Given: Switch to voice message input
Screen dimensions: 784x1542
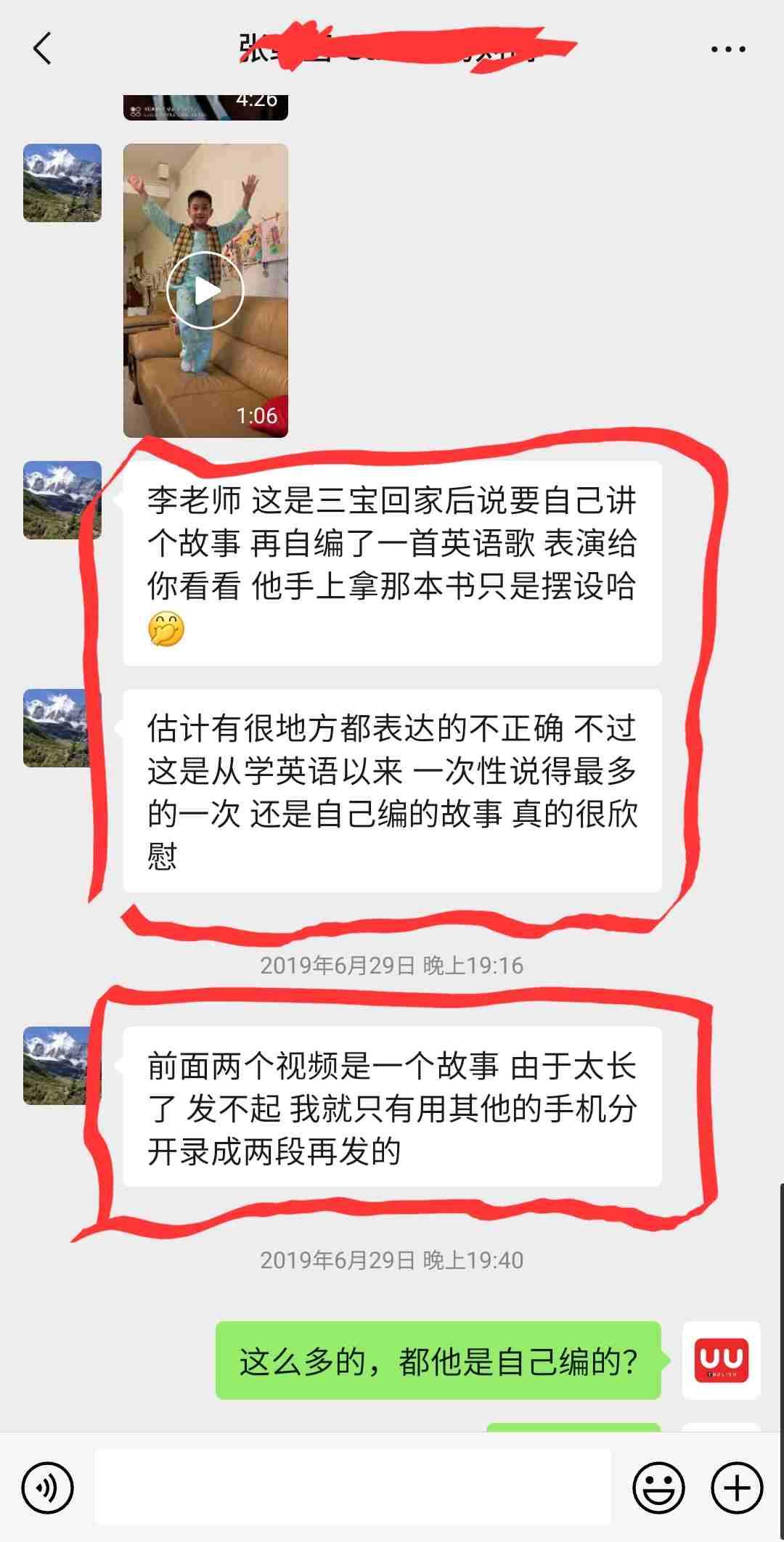Looking at the screenshot, I should (48, 1488).
